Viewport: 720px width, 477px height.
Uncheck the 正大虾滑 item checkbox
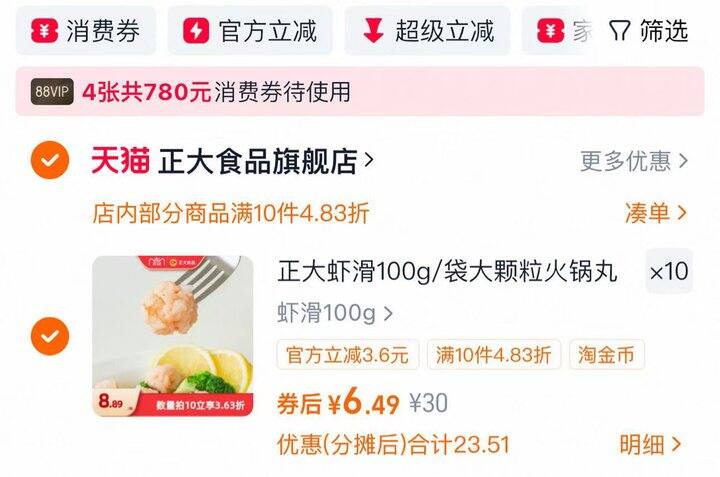coord(50,336)
